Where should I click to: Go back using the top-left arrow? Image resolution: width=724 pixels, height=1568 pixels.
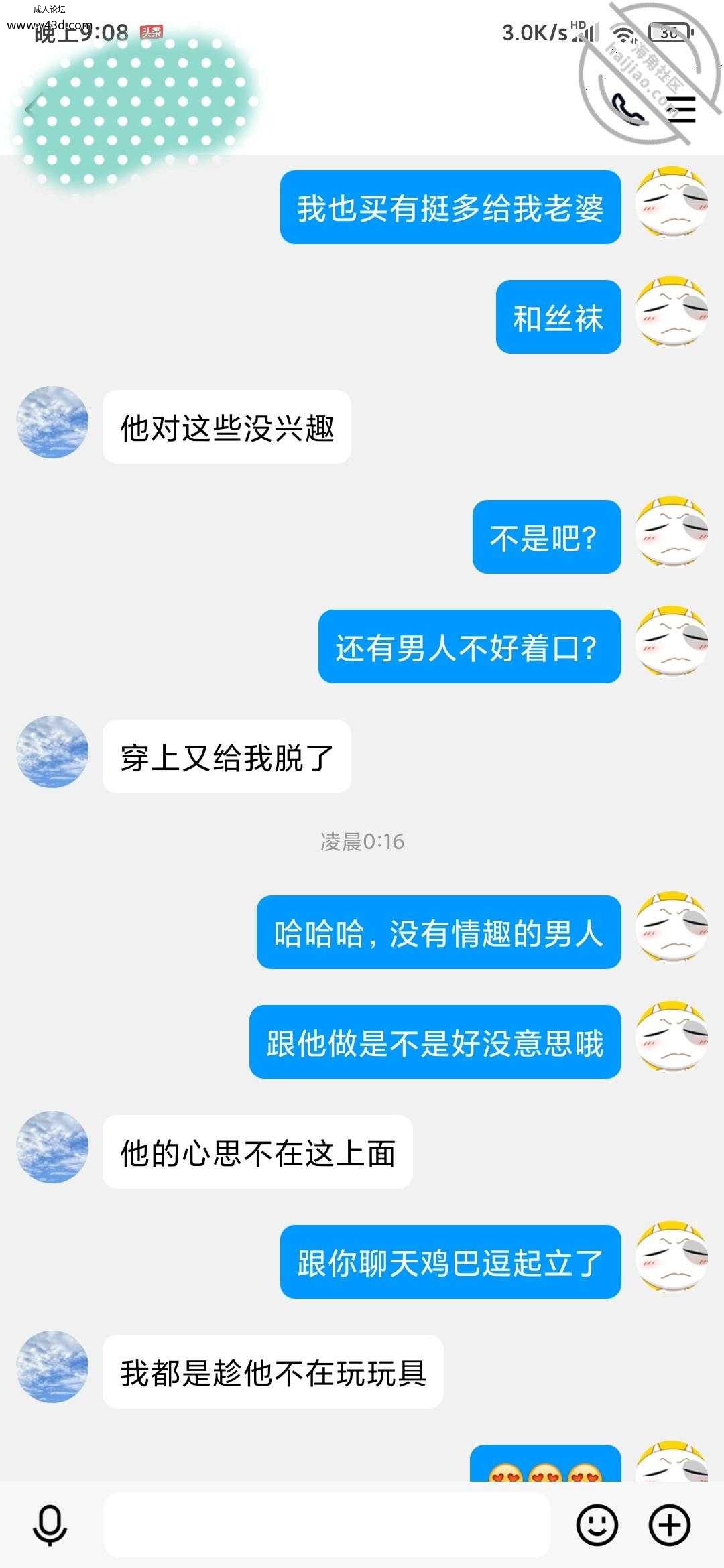click(30, 109)
